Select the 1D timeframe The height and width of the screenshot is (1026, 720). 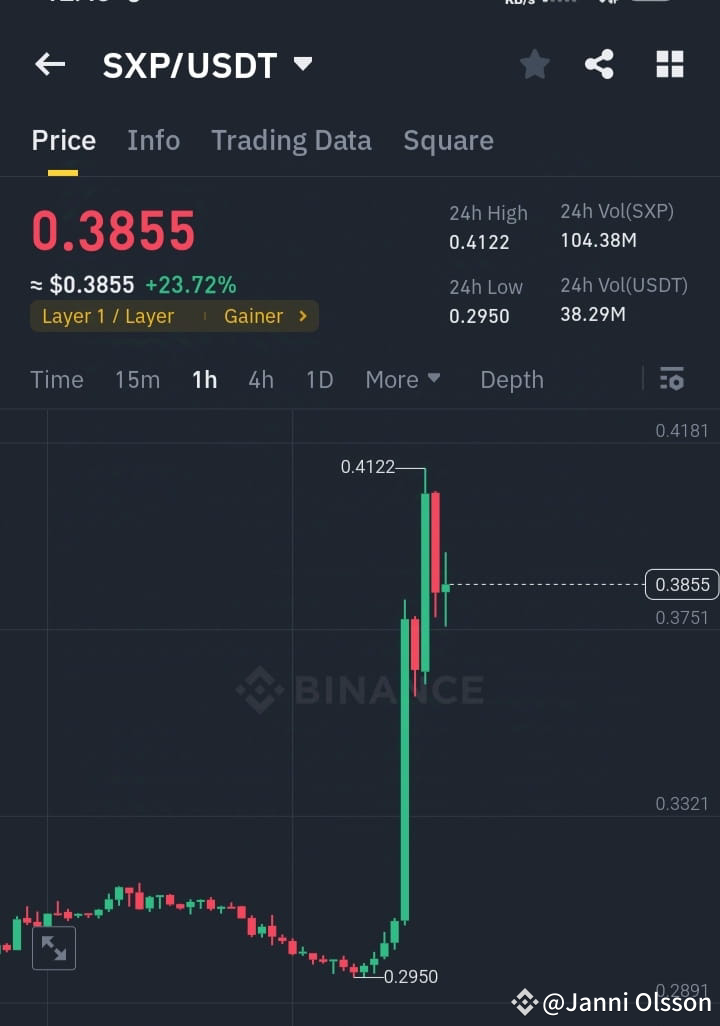318,380
